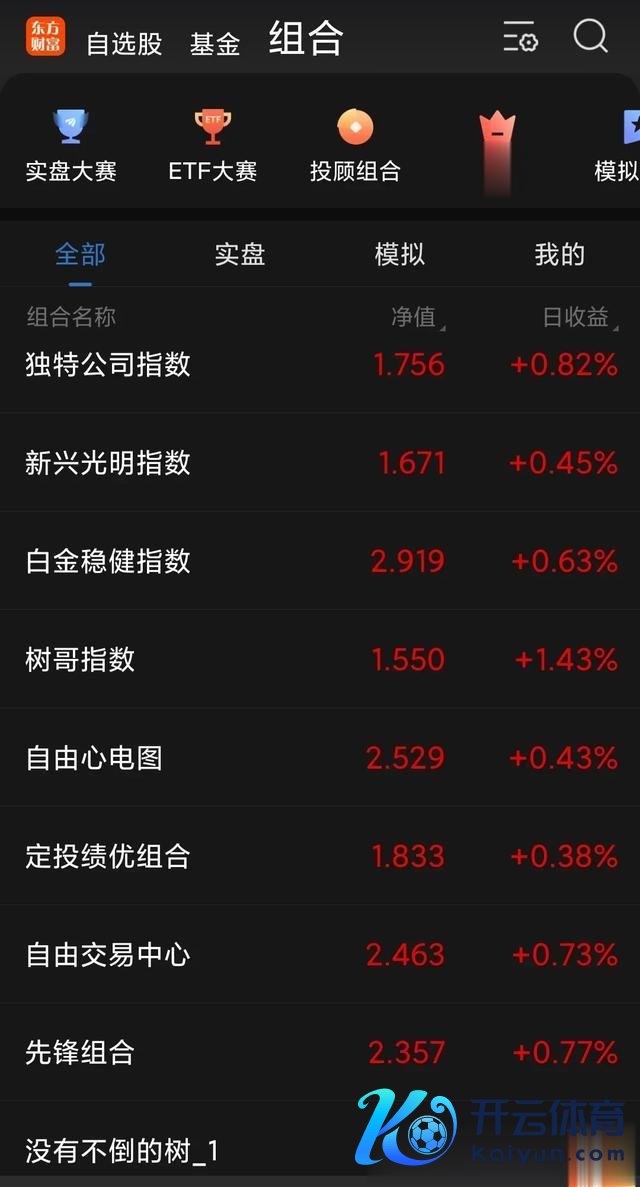Switch to the 基金 tab
The width and height of the screenshot is (640, 1187).
215,44
